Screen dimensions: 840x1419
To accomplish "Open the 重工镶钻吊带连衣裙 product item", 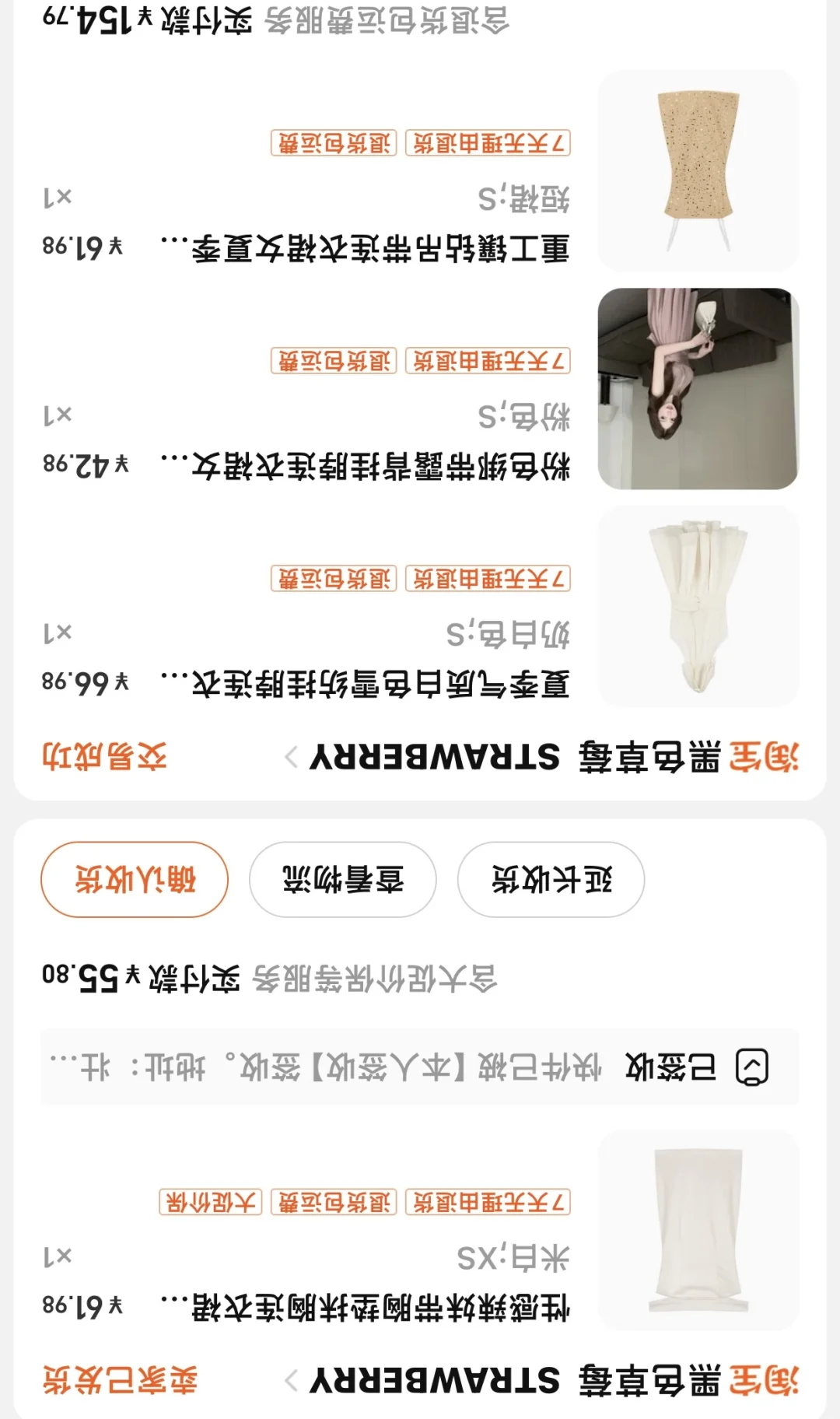I will [x=420, y=171].
